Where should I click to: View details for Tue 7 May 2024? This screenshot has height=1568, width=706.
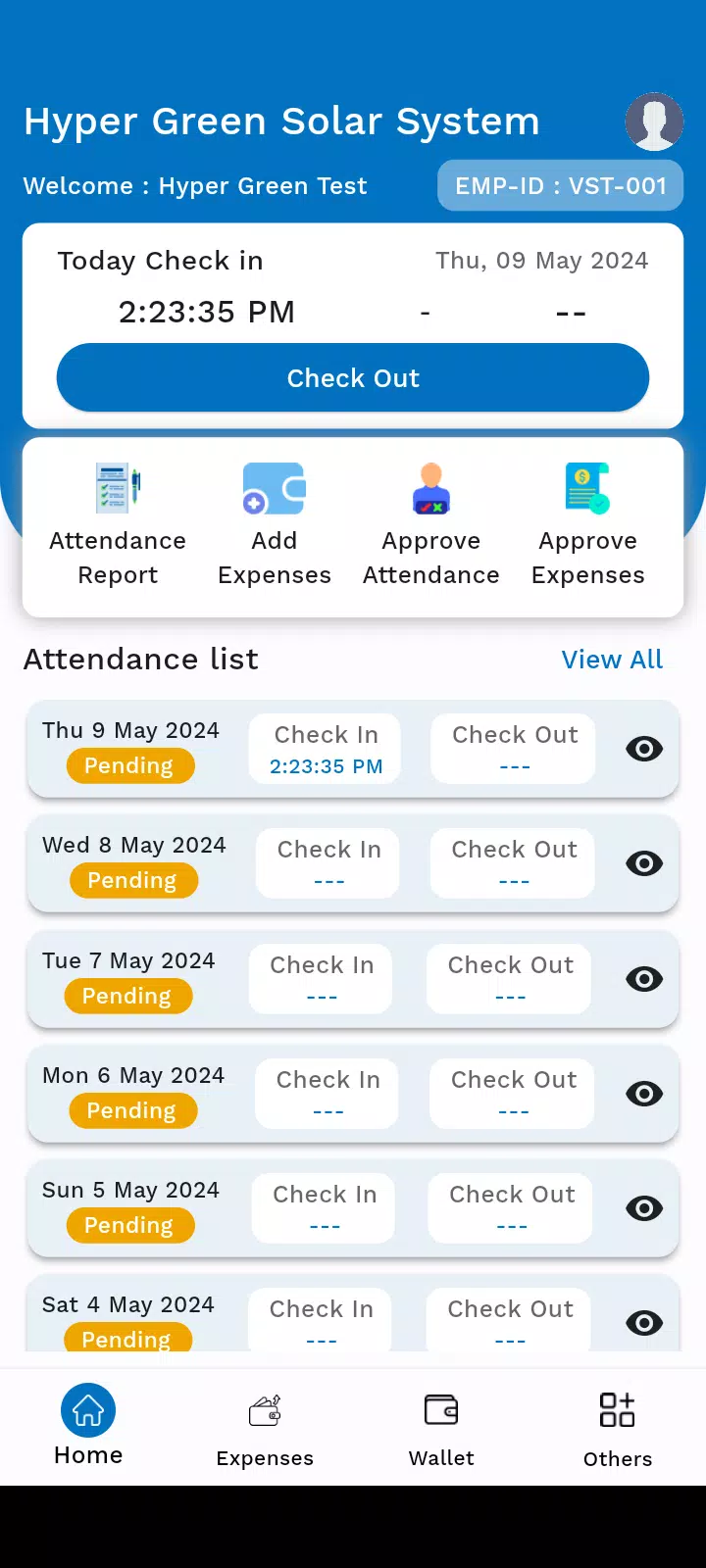[x=644, y=979]
